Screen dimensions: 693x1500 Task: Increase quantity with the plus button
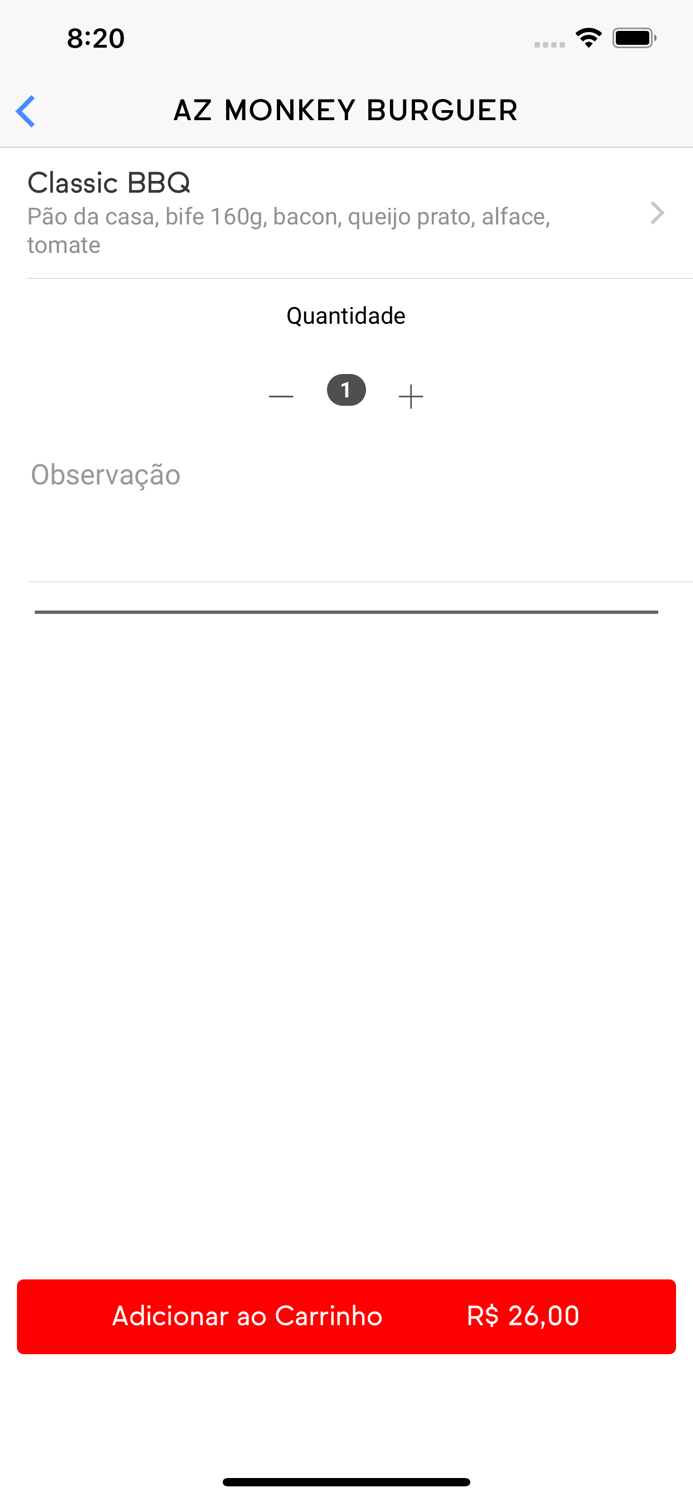tap(411, 397)
